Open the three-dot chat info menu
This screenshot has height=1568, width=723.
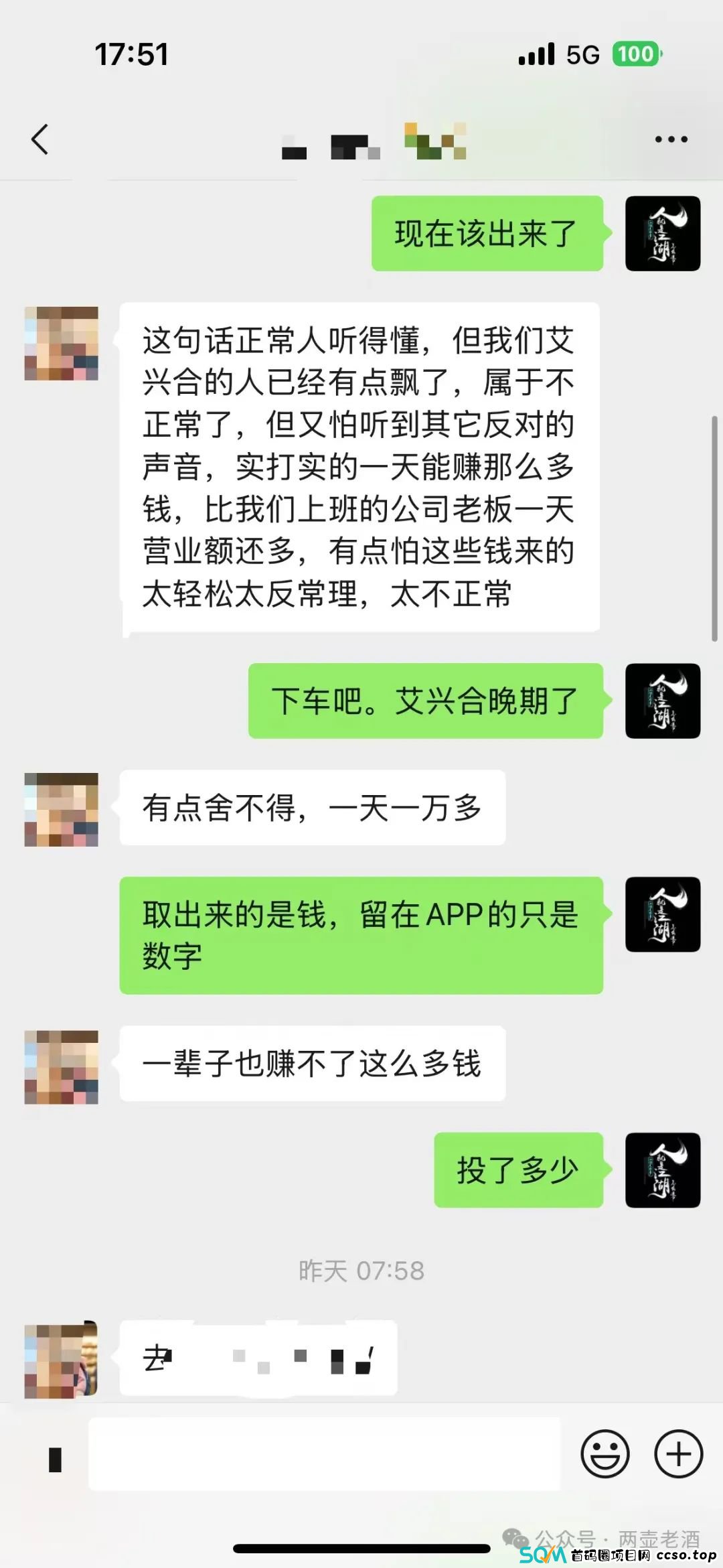tap(671, 139)
